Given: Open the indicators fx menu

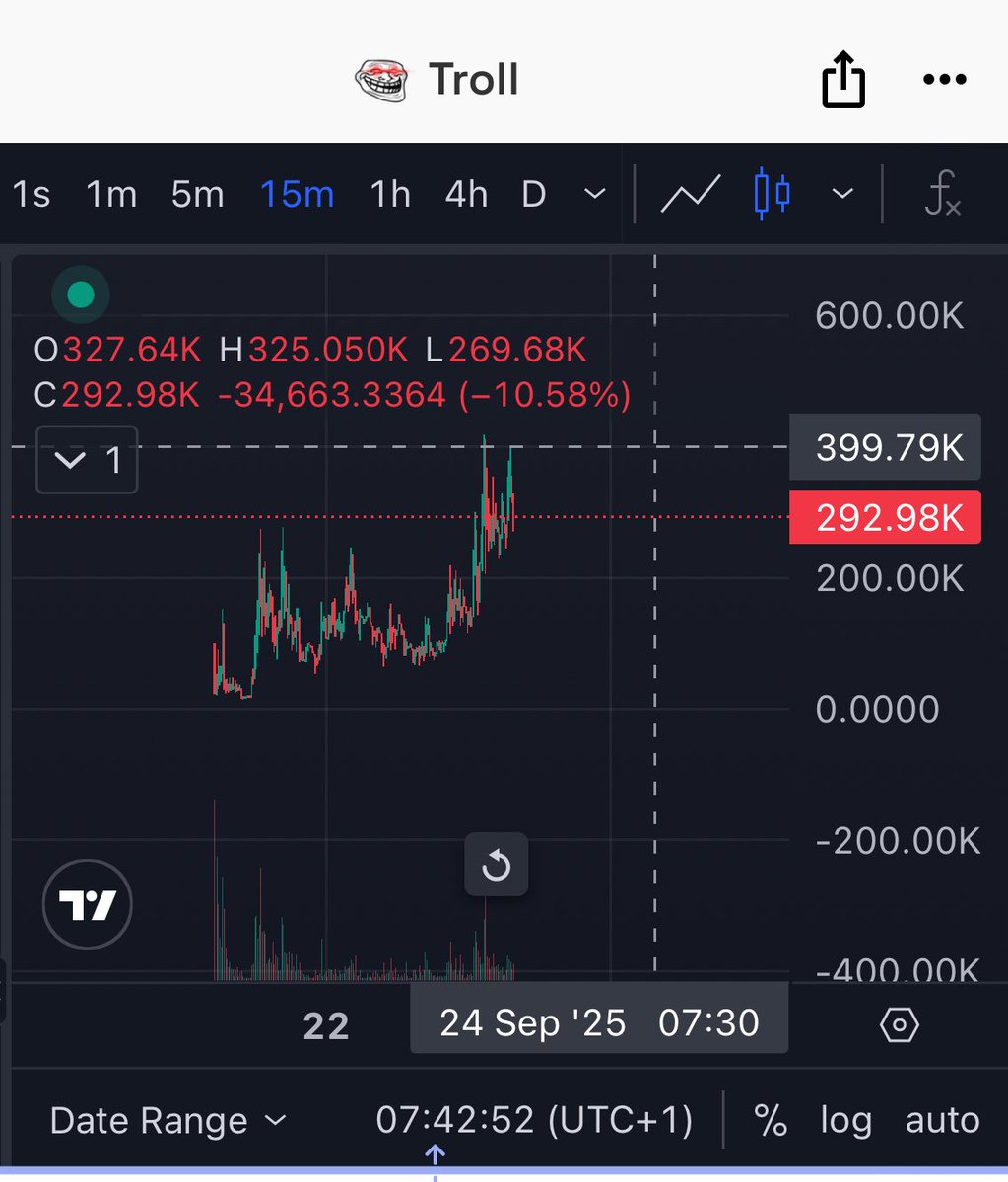Looking at the screenshot, I should (943, 194).
